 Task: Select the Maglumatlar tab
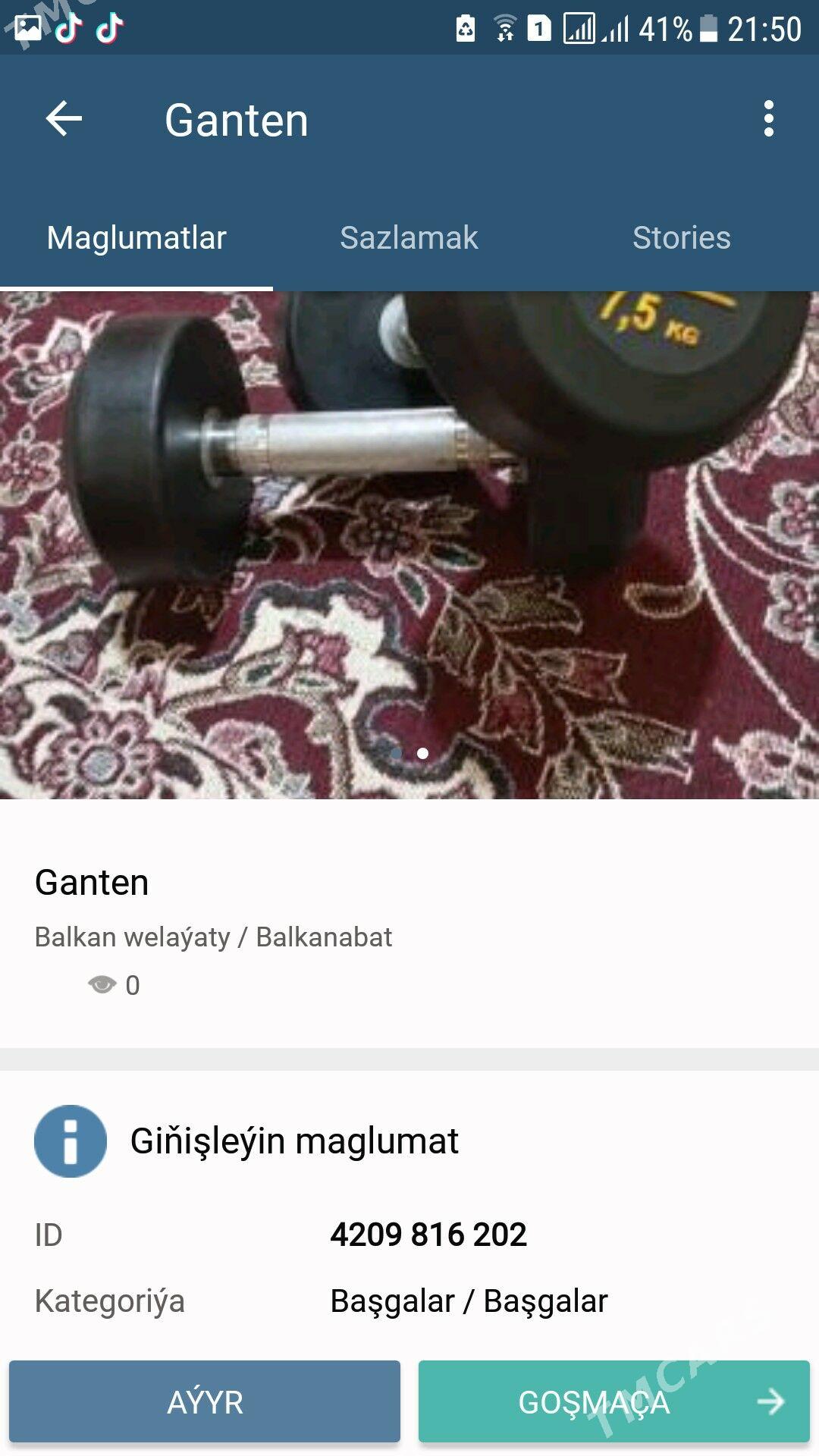pyautogui.click(x=136, y=238)
